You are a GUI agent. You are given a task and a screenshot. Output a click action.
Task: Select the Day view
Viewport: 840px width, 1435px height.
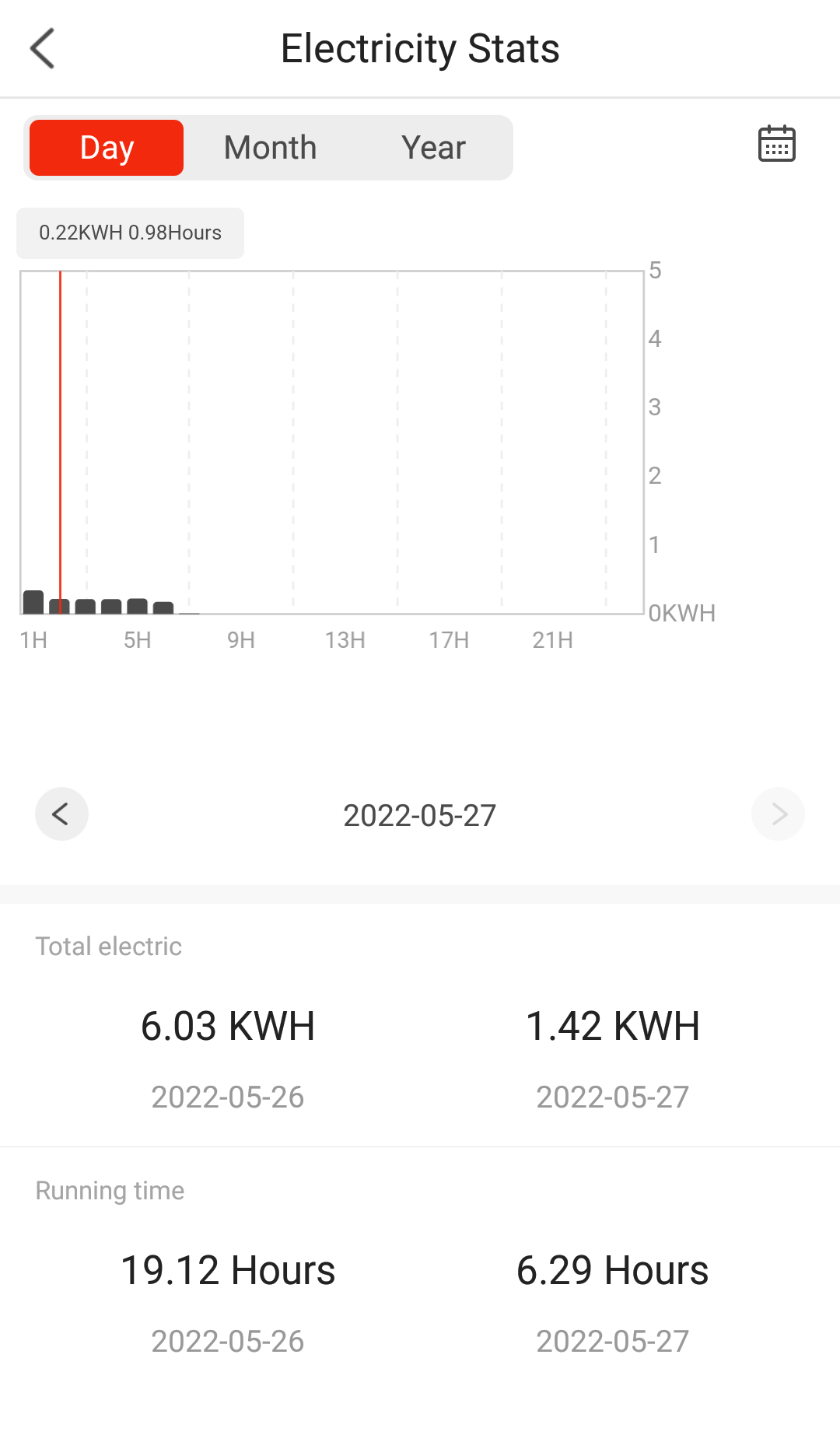[107, 148]
